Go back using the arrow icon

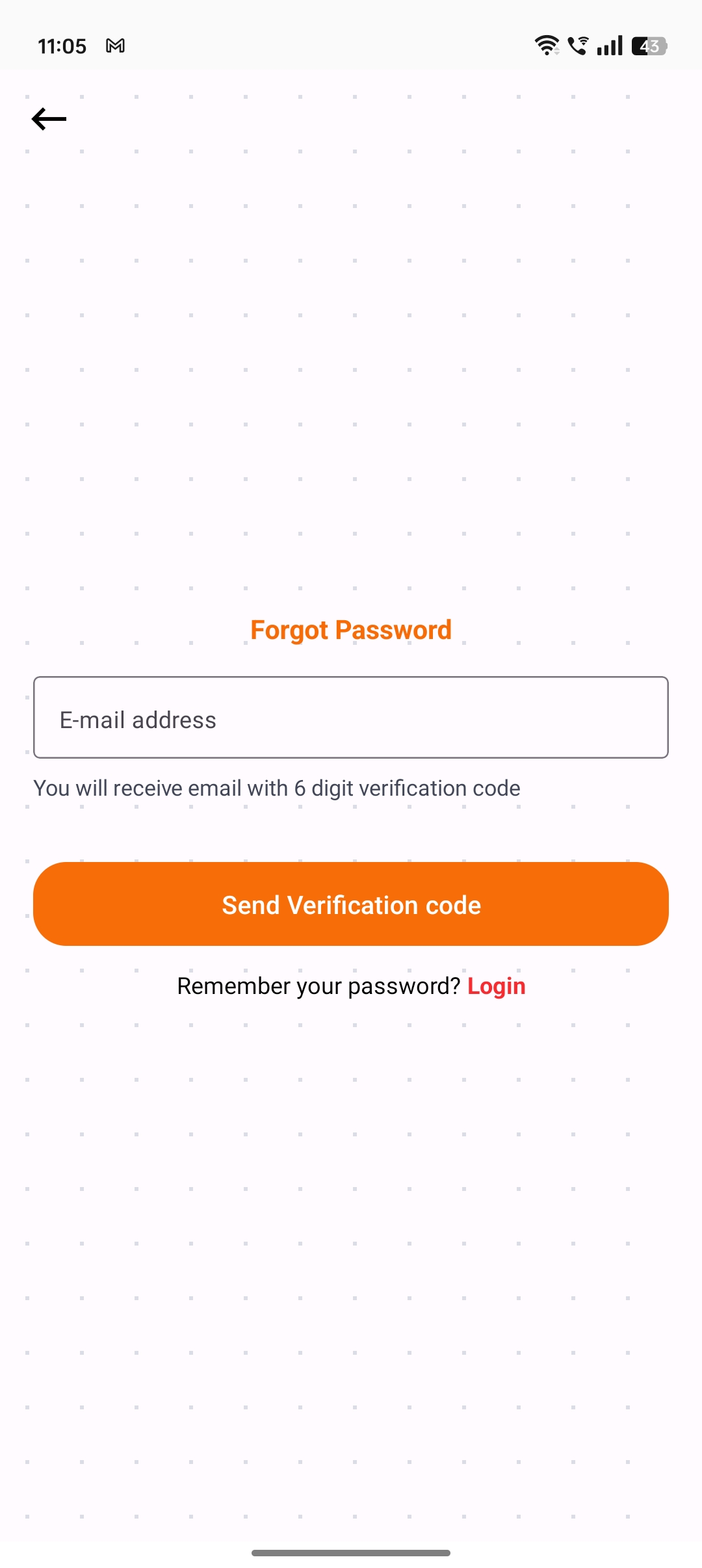click(49, 119)
